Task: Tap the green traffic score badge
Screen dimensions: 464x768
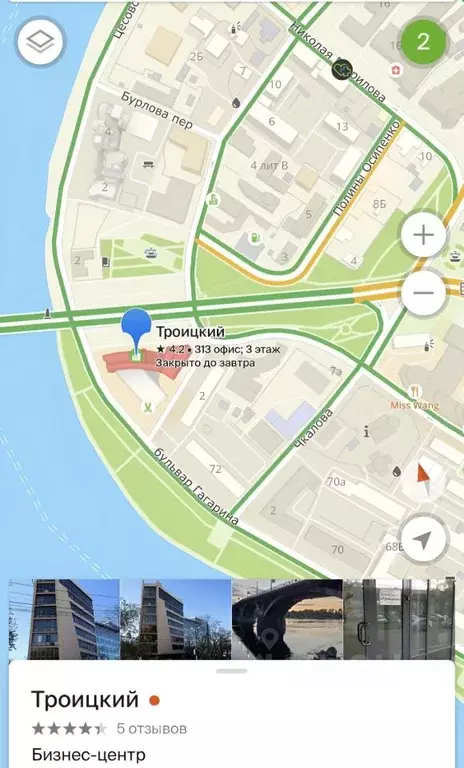Action: point(423,42)
